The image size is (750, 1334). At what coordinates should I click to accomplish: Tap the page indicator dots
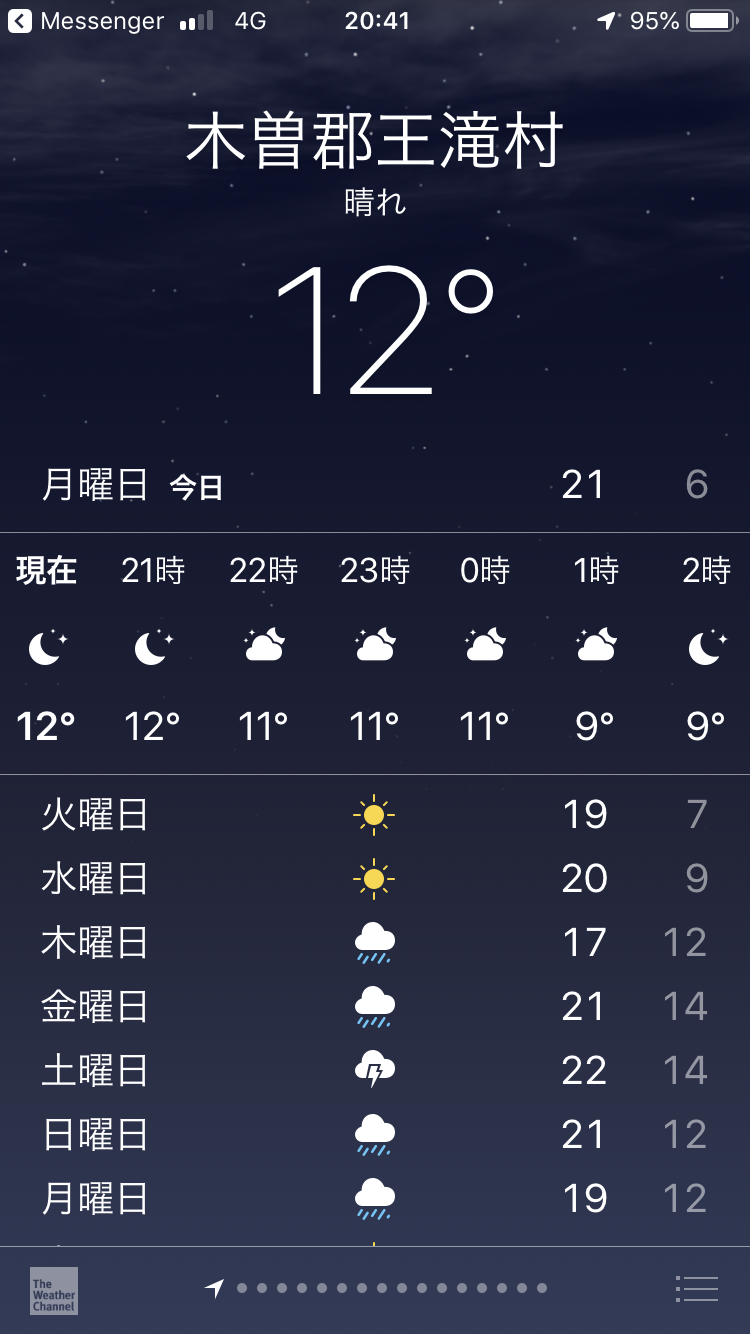(x=391, y=1288)
